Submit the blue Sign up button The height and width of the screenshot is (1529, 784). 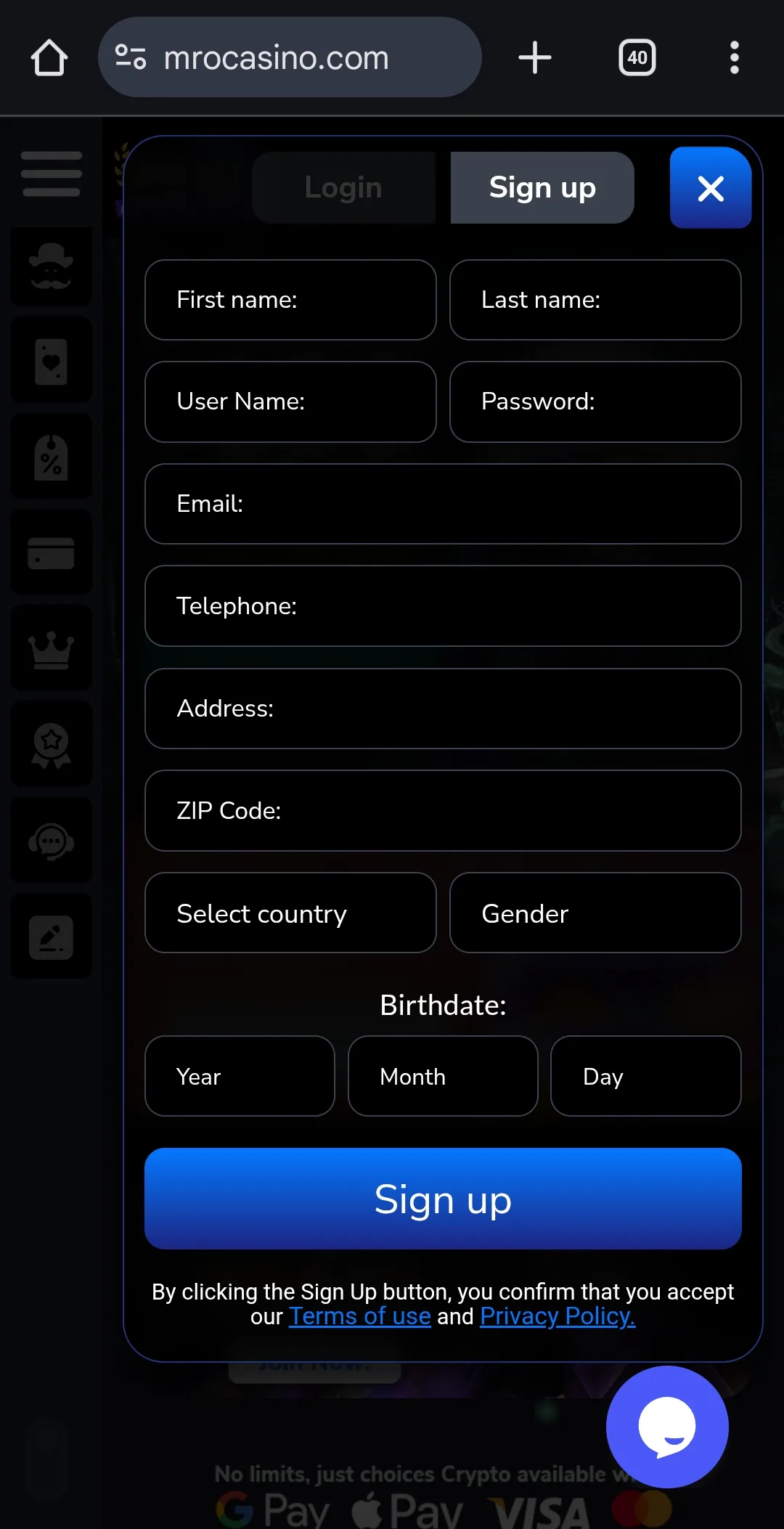click(443, 1199)
